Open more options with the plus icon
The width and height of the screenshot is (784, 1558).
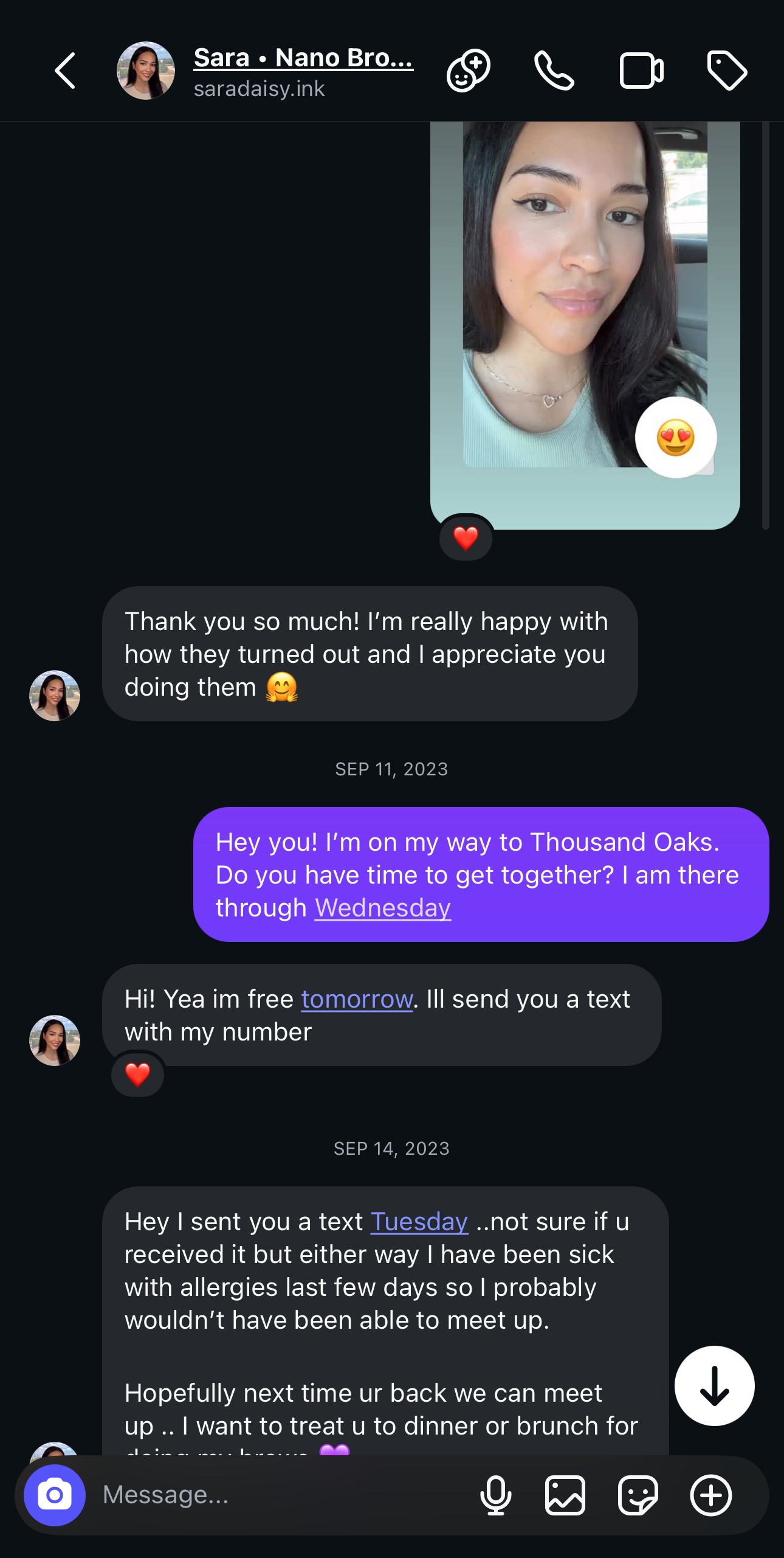point(710,1495)
